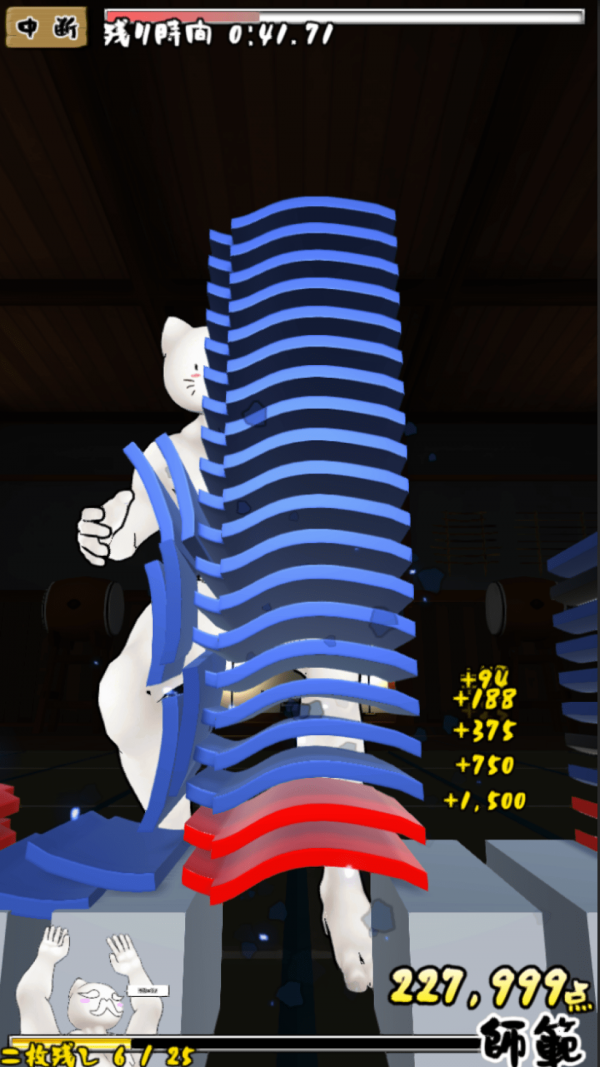The width and height of the screenshot is (600, 1067).
Task: Tap the 中断 pause button
Action: click(46, 27)
